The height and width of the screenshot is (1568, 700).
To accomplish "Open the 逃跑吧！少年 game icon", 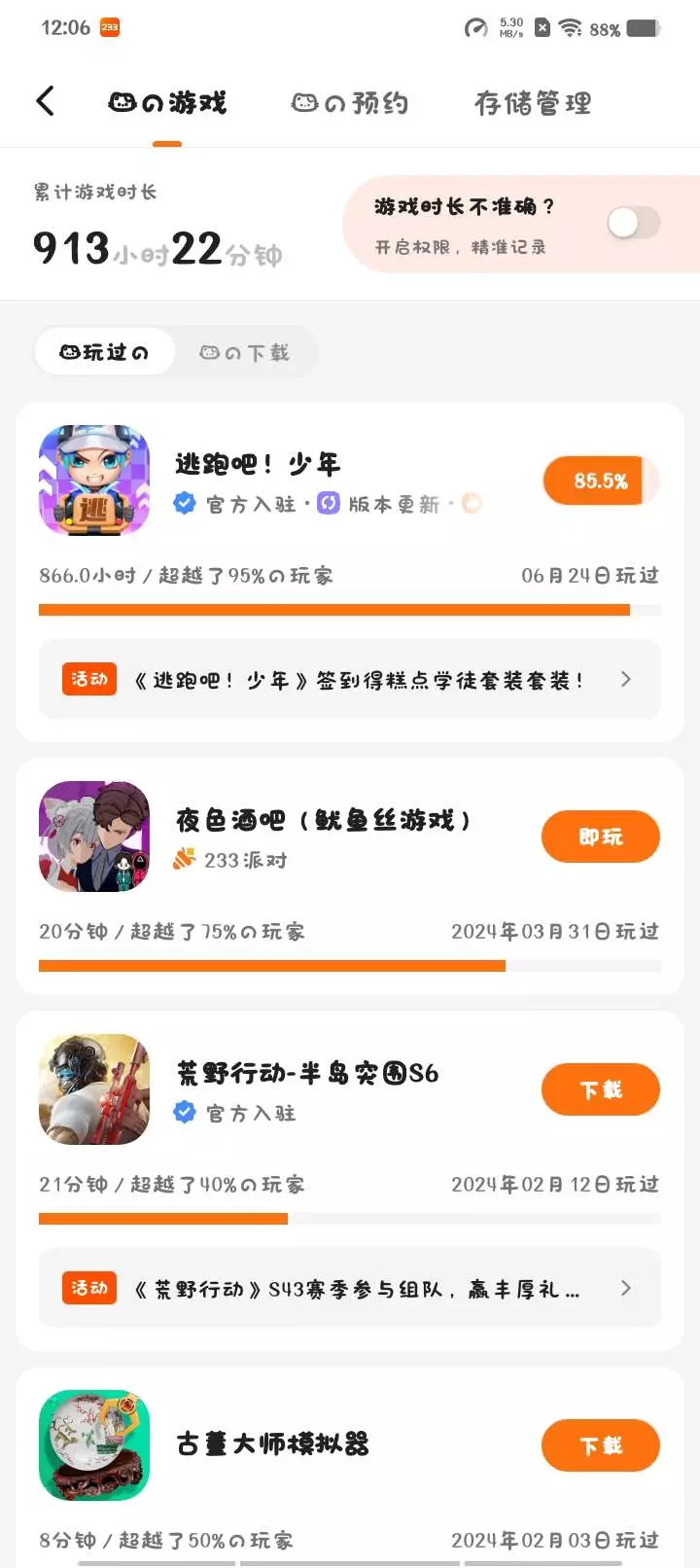I will (x=94, y=481).
